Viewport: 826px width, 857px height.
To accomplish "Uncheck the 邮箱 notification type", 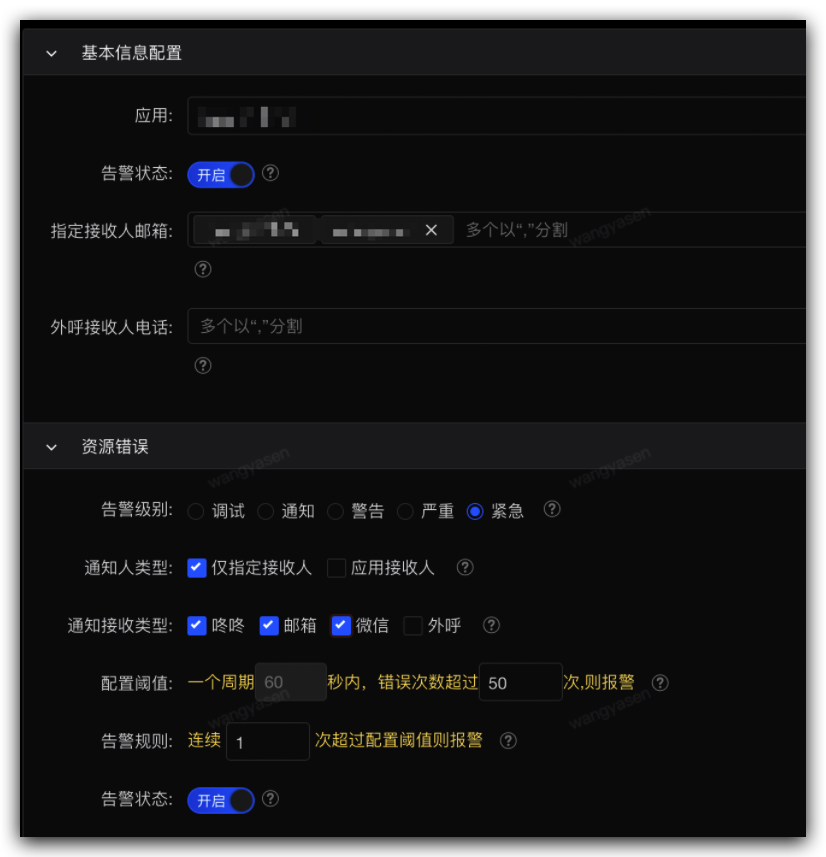I will tap(269, 626).
